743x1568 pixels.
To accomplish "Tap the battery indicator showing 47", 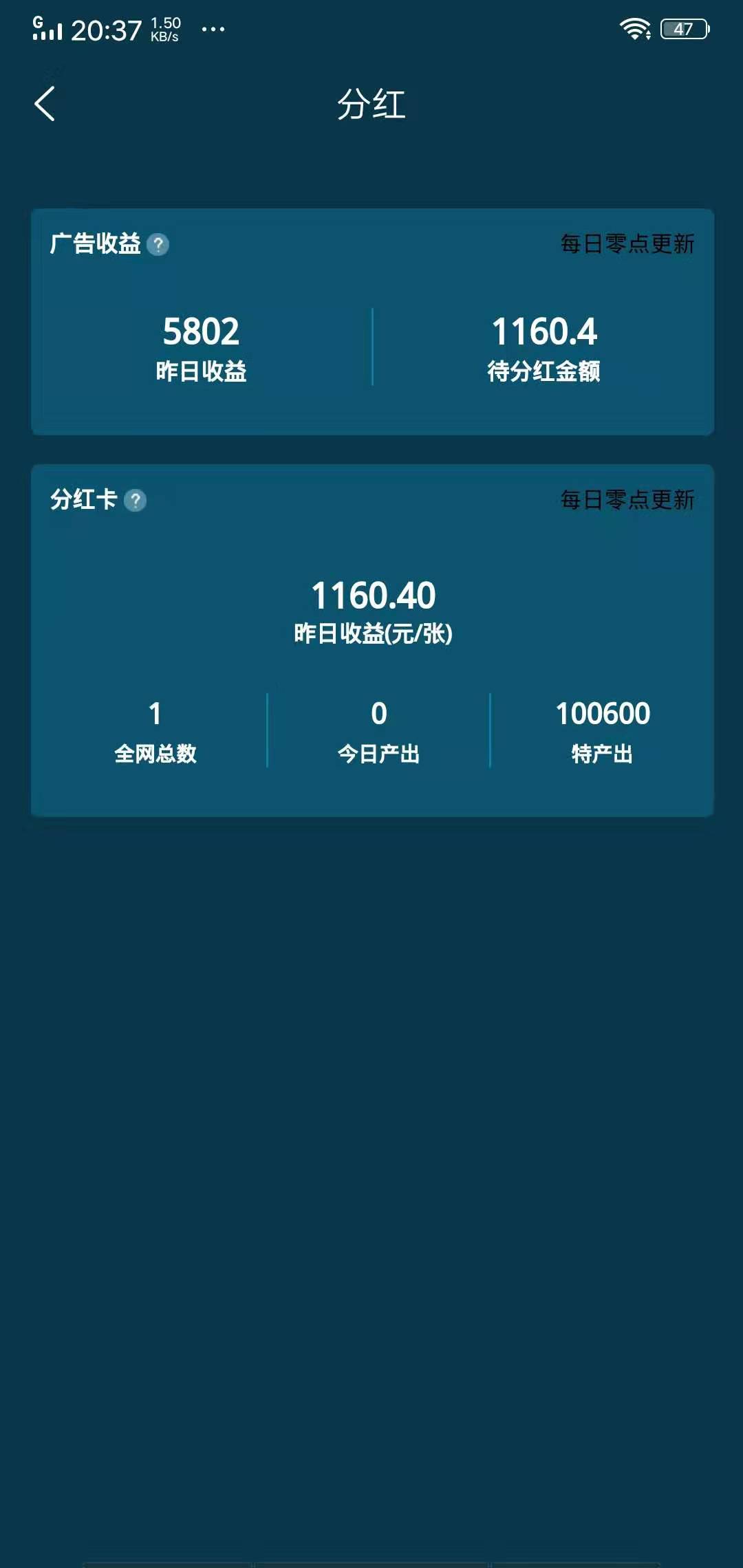I will [x=683, y=29].
